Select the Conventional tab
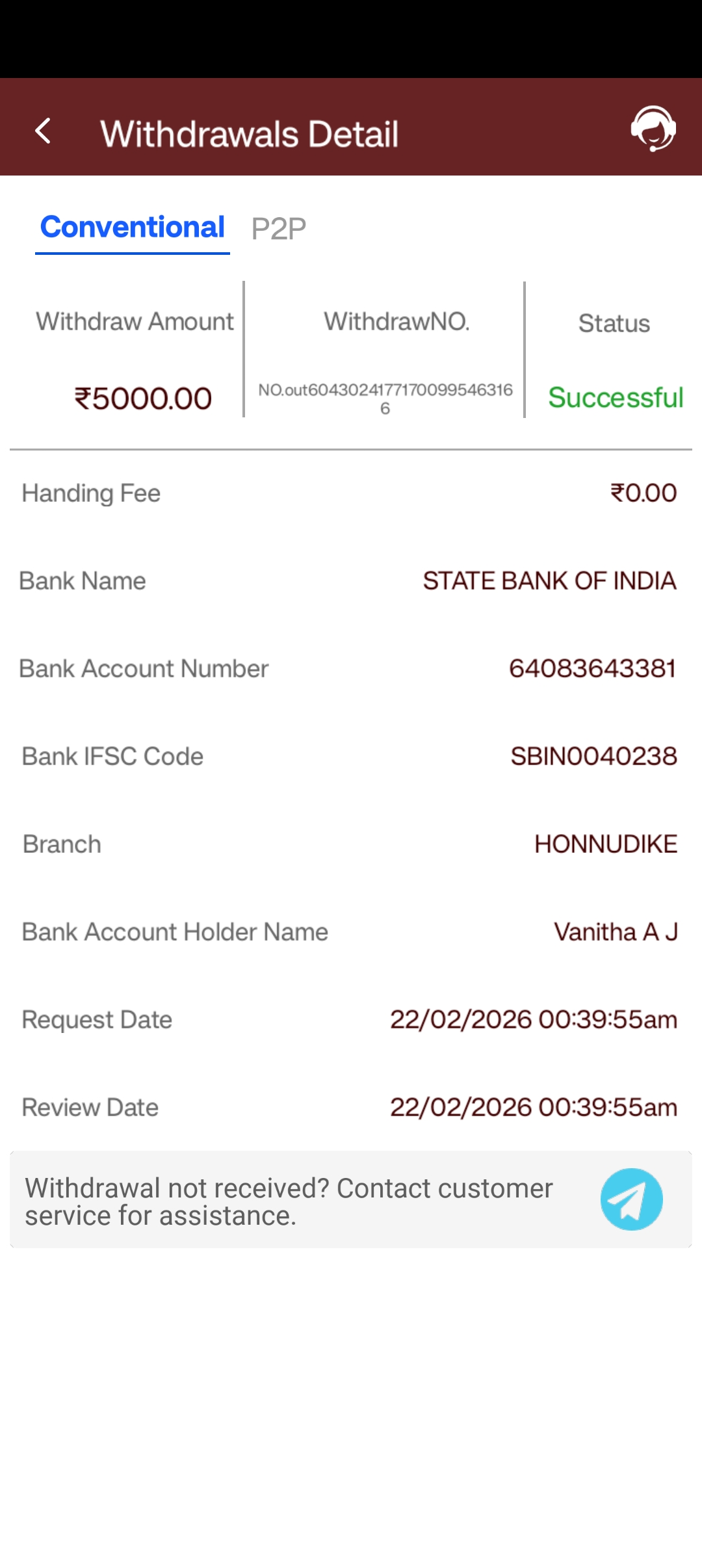Viewport: 702px width, 1568px height. (133, 228)
